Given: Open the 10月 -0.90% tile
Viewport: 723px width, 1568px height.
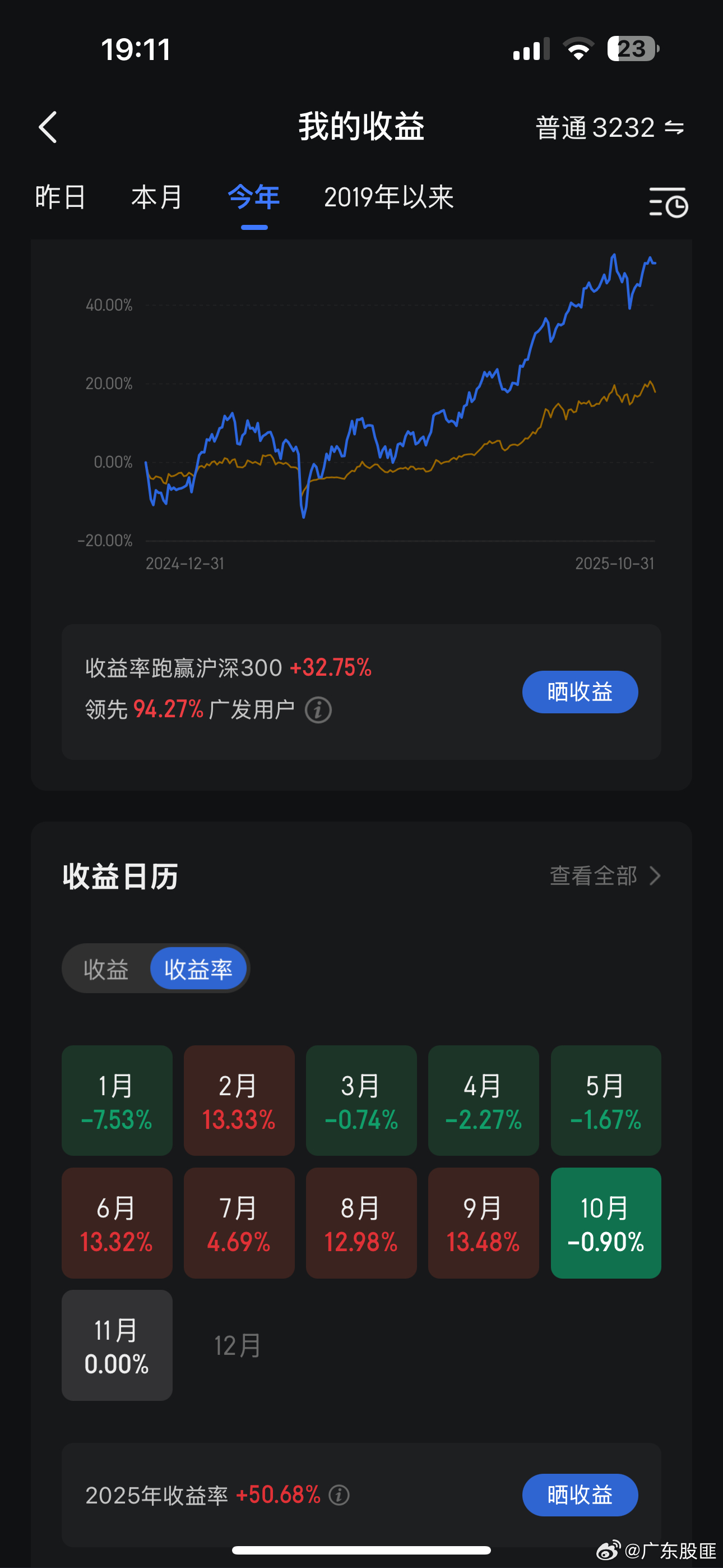Looking at the screenshot, I should point(605,1223).
